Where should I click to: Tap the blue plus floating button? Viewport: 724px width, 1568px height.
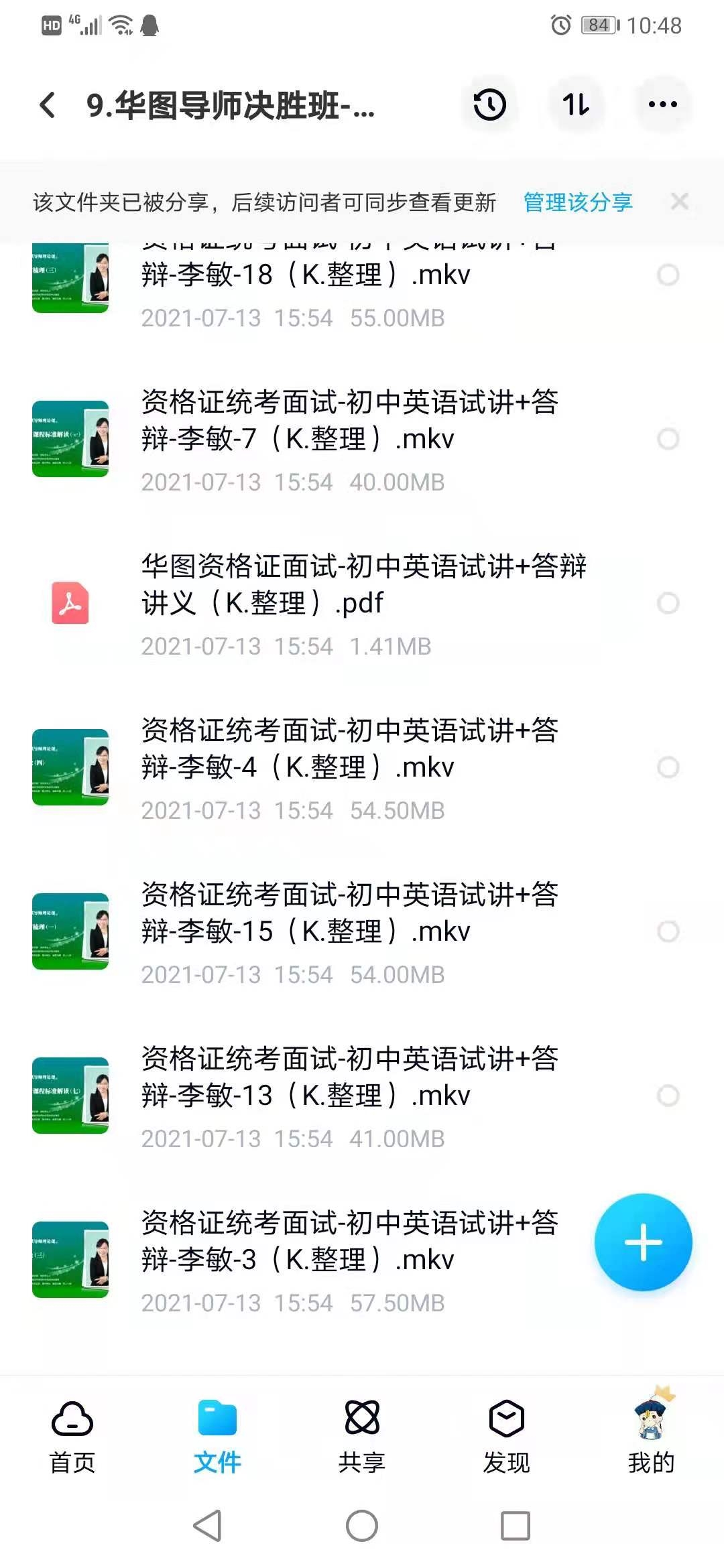point(643,1242)
